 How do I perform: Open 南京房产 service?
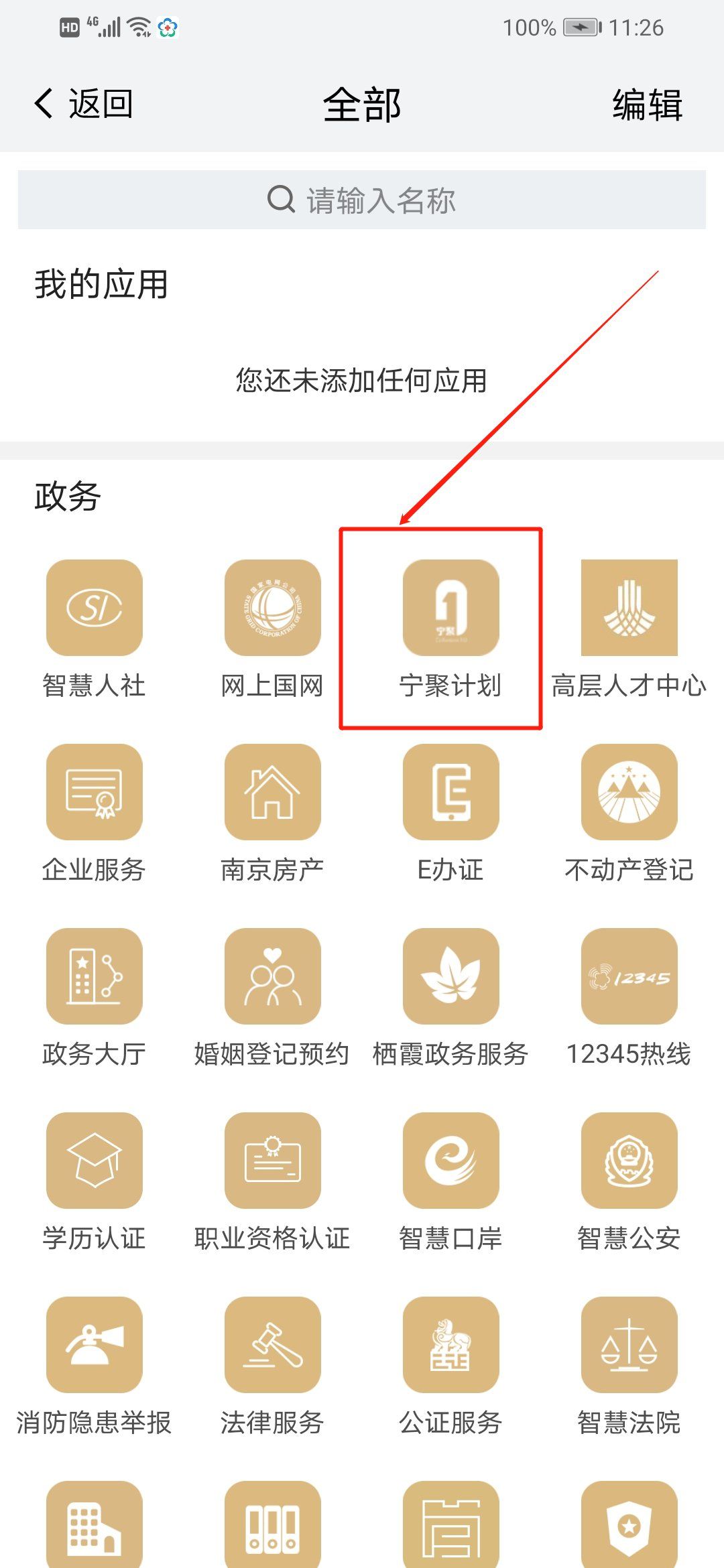pyautogui.click(x=273, y=792)
